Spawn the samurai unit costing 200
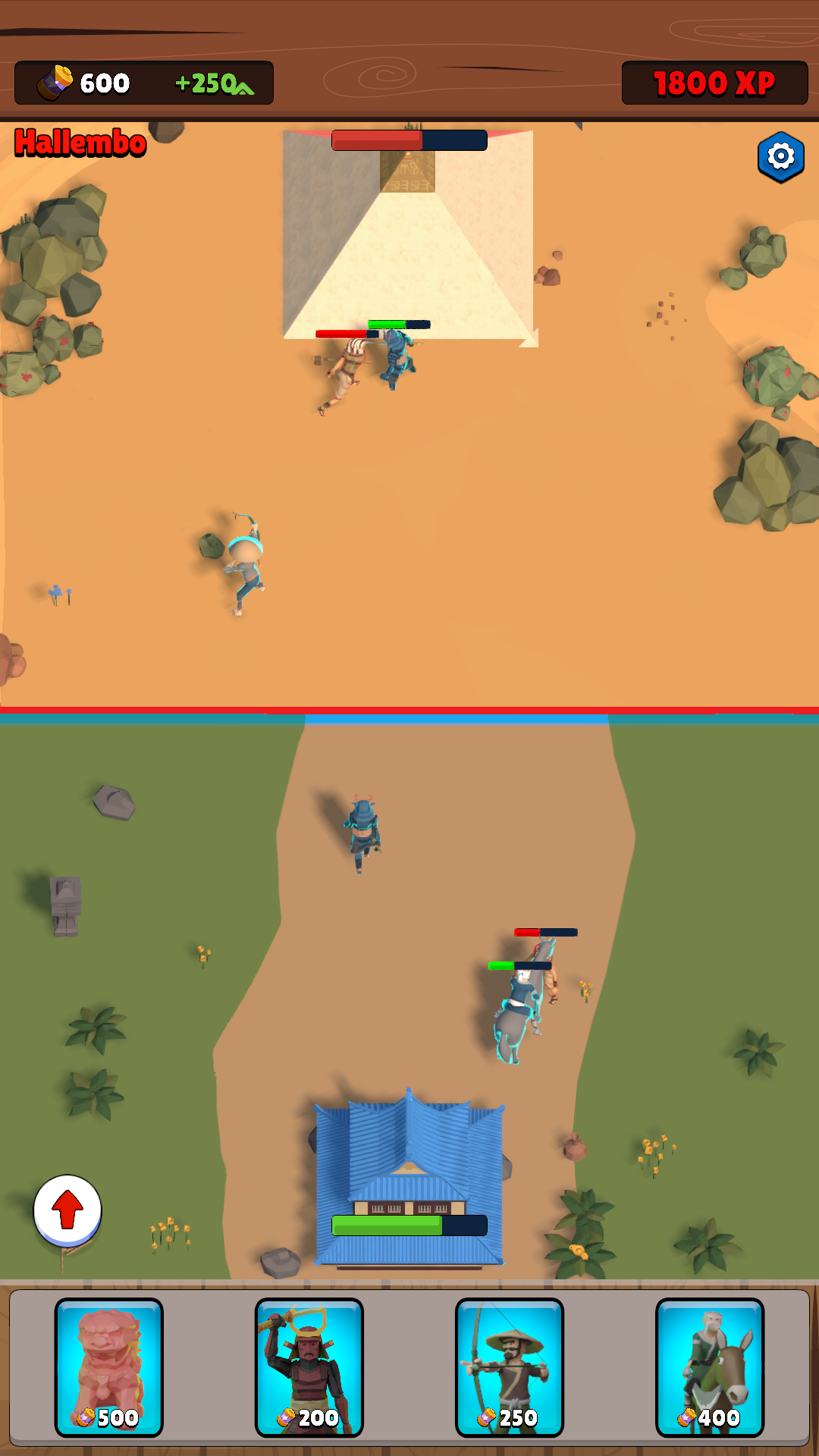 tap(309, 1367)
